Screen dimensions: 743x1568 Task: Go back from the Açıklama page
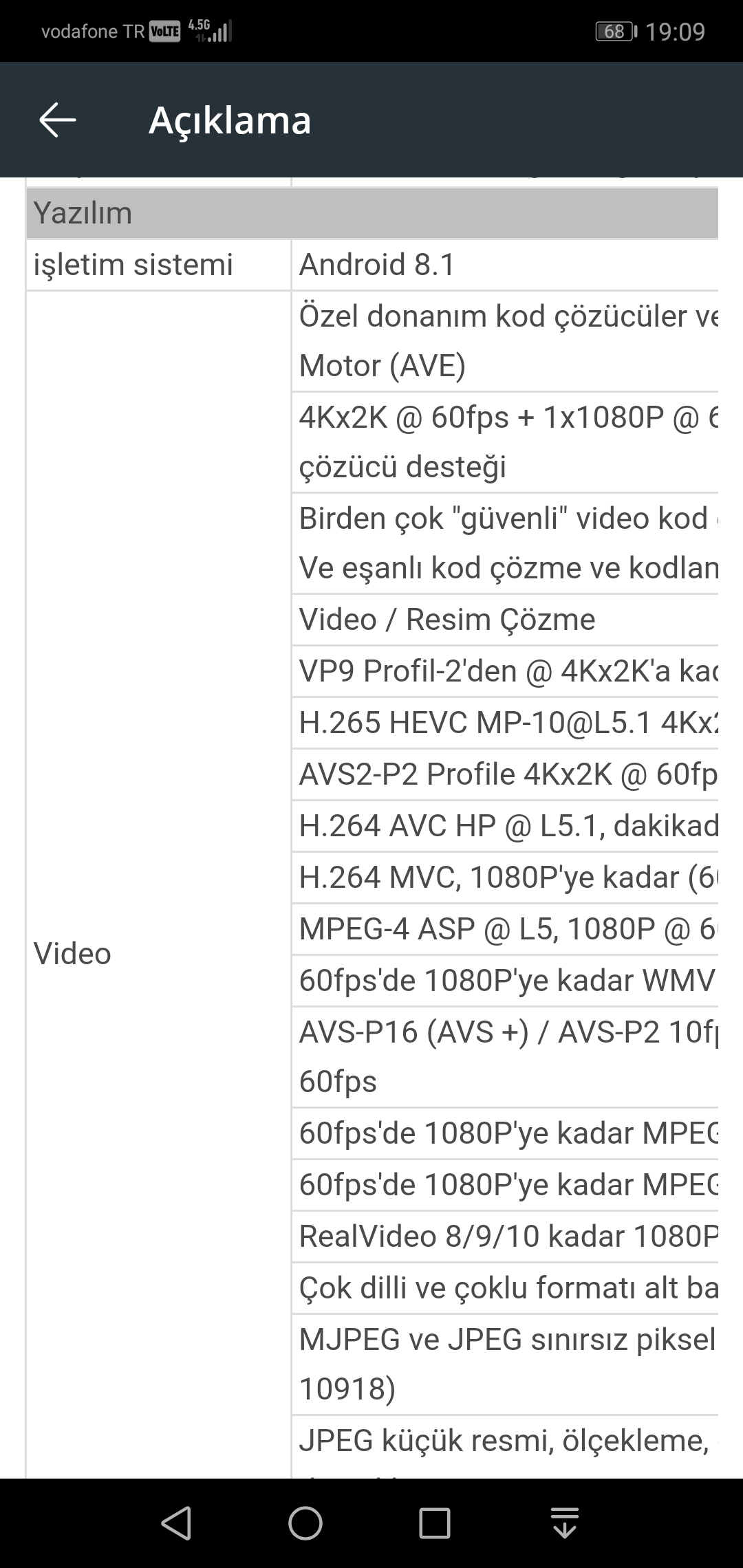(x=58, y=120)
